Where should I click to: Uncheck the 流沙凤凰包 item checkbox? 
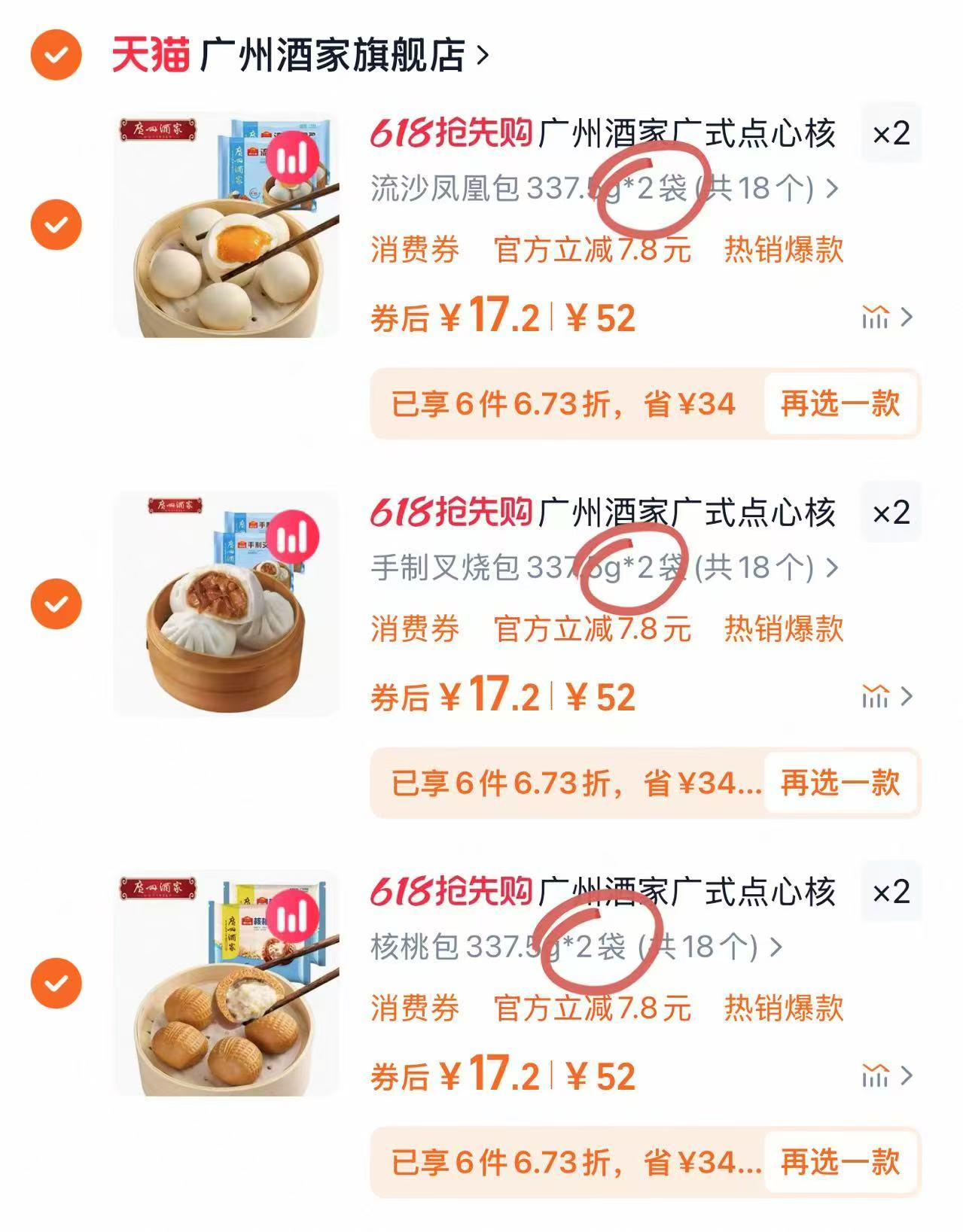click(x=56, y=224)
